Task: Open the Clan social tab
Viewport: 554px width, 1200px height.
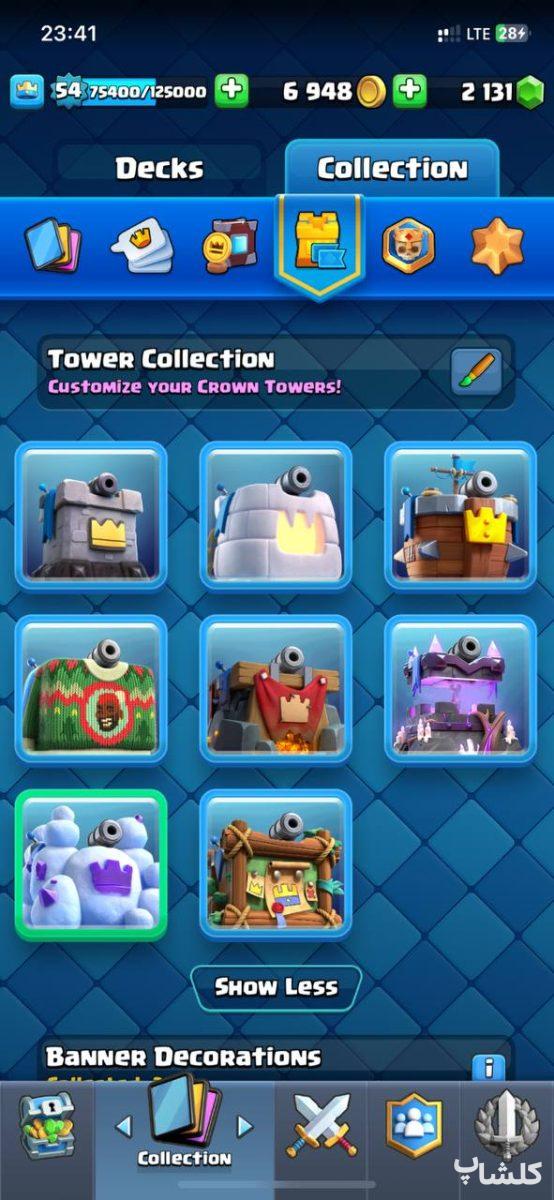Action: (414, 1125)
